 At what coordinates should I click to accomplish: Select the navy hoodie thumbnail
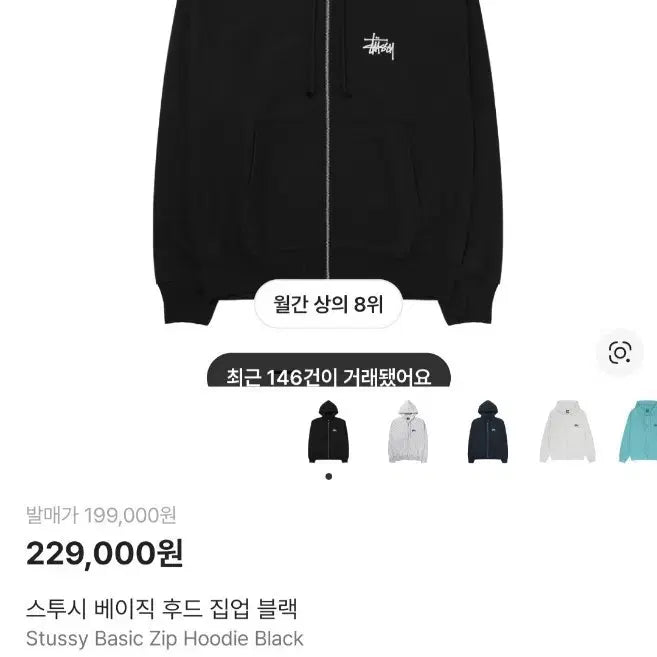pyautogui.click(x=488, y=431)
